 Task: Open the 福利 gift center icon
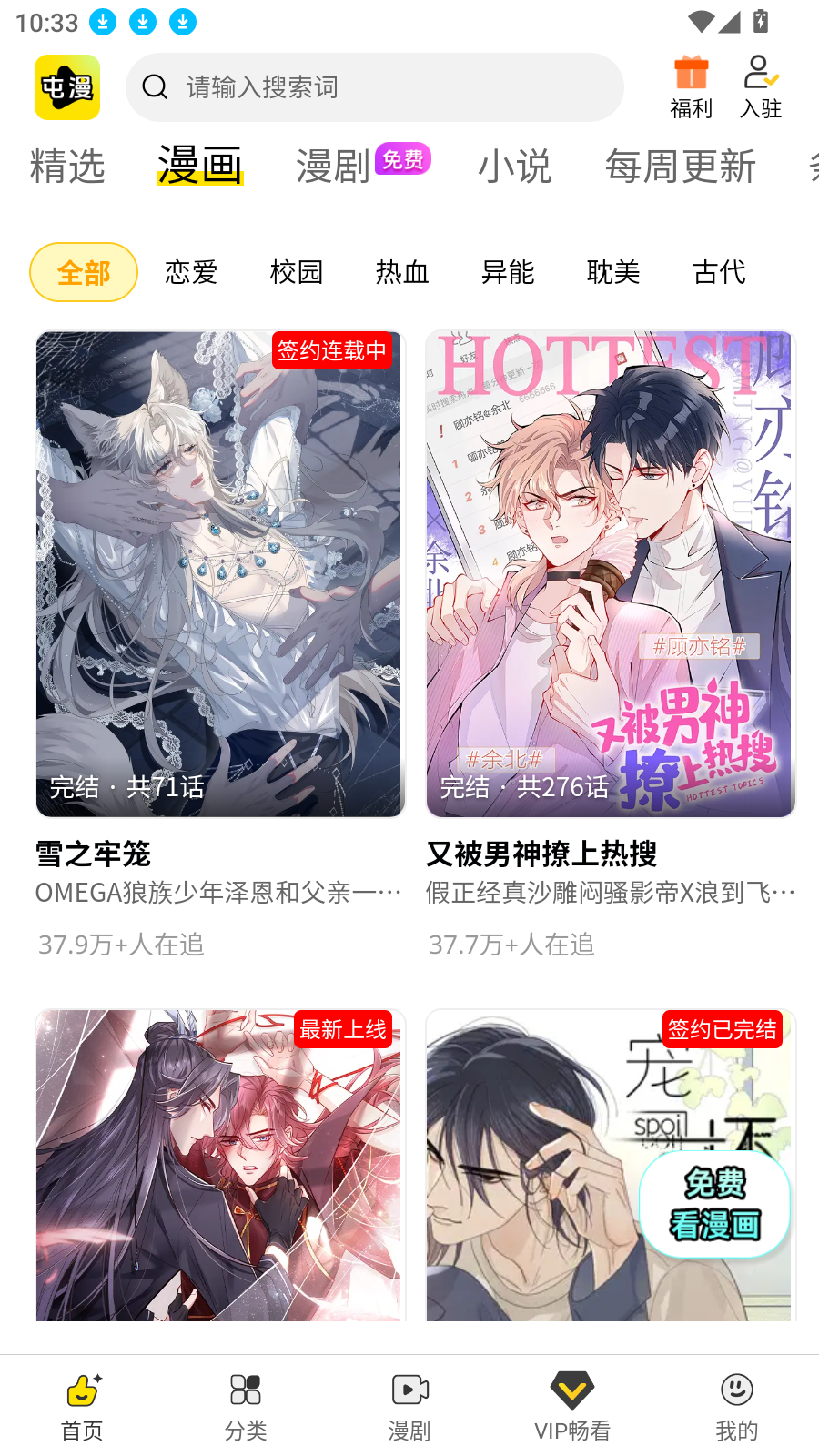click(692, 86)
